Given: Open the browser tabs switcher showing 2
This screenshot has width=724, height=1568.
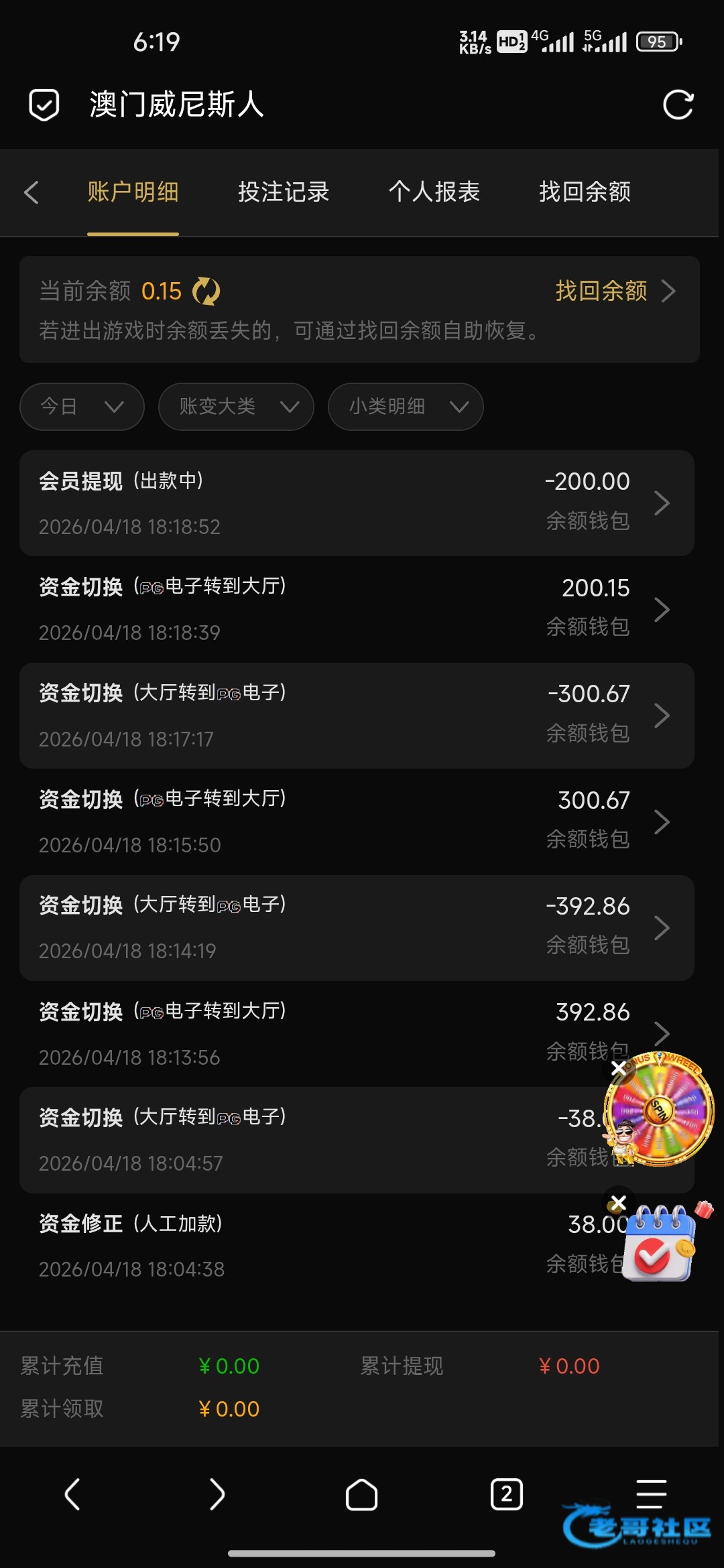Looking at the screenshot, I should tap(507, 1494).
